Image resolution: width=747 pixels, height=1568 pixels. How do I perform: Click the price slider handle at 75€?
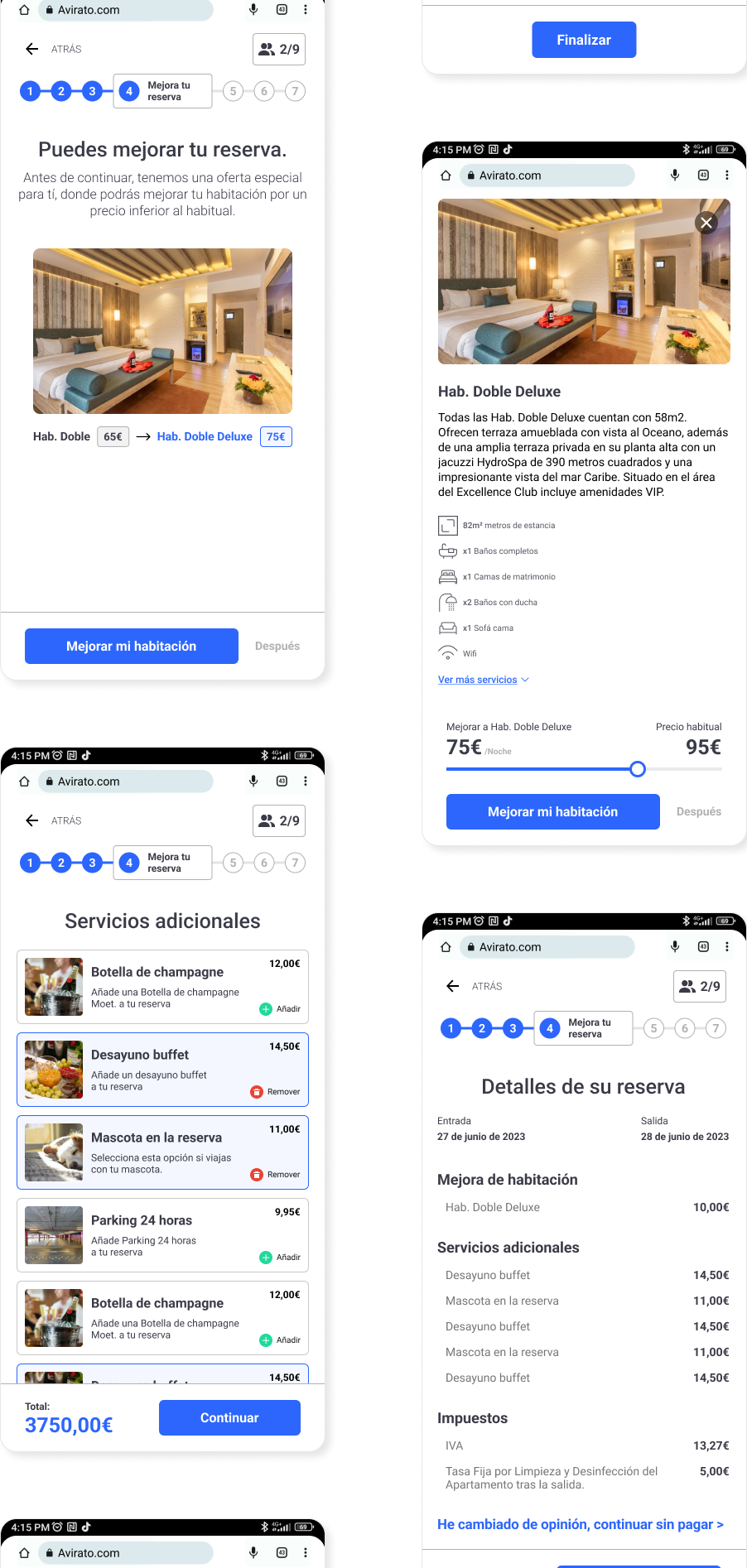[x=638, y=769]
